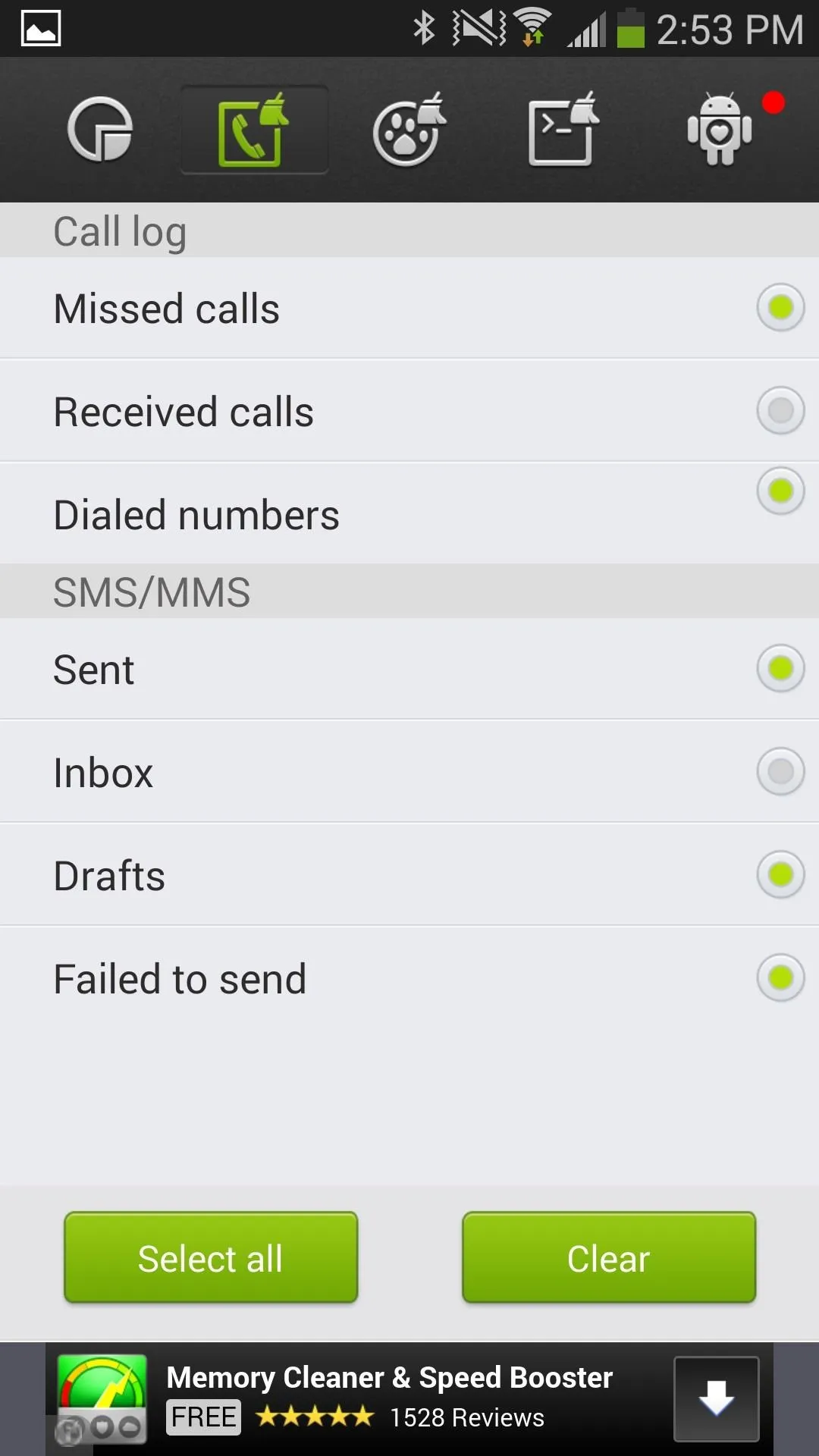Deselect Missed calls
The image size is (819, 1456).
point(780,307)
